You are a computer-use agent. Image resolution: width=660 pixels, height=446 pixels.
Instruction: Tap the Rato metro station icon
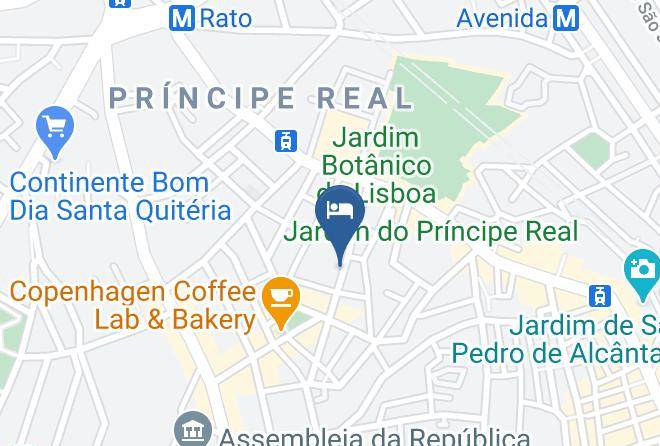[x=182, y=19]
